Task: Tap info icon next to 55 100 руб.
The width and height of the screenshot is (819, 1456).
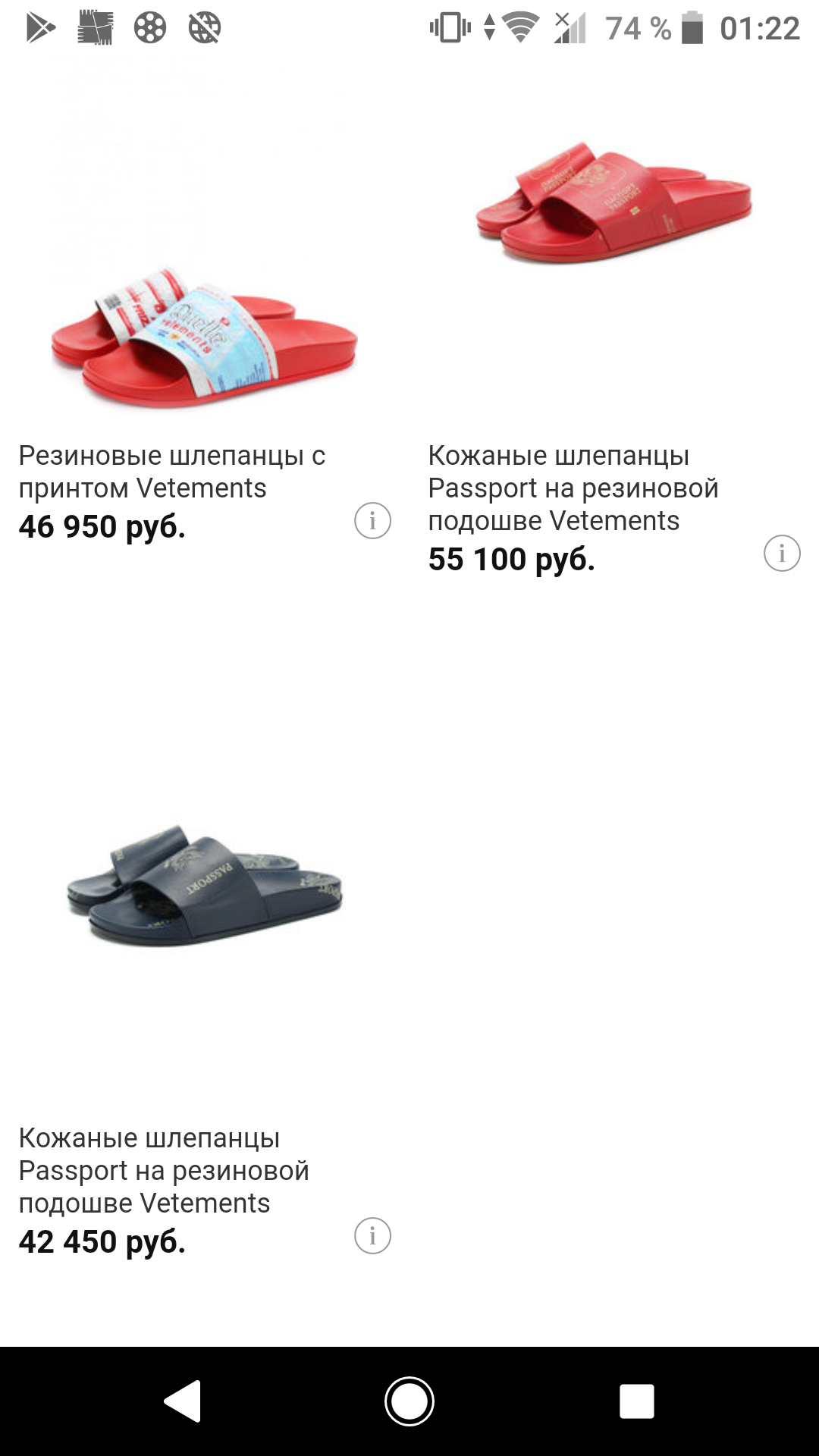Action: [782, 553]
